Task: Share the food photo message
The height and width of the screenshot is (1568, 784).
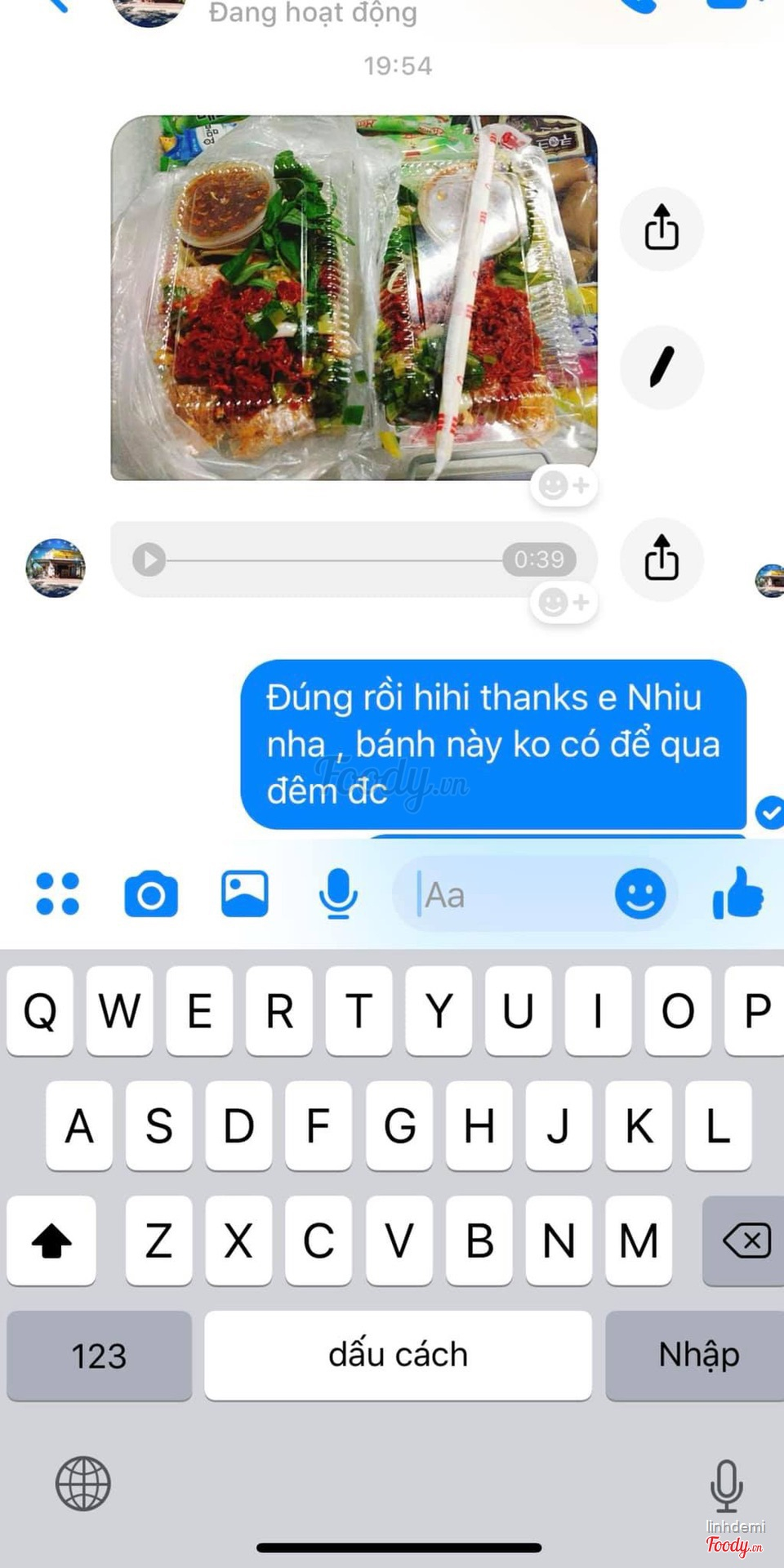Action: coord(661,228)
